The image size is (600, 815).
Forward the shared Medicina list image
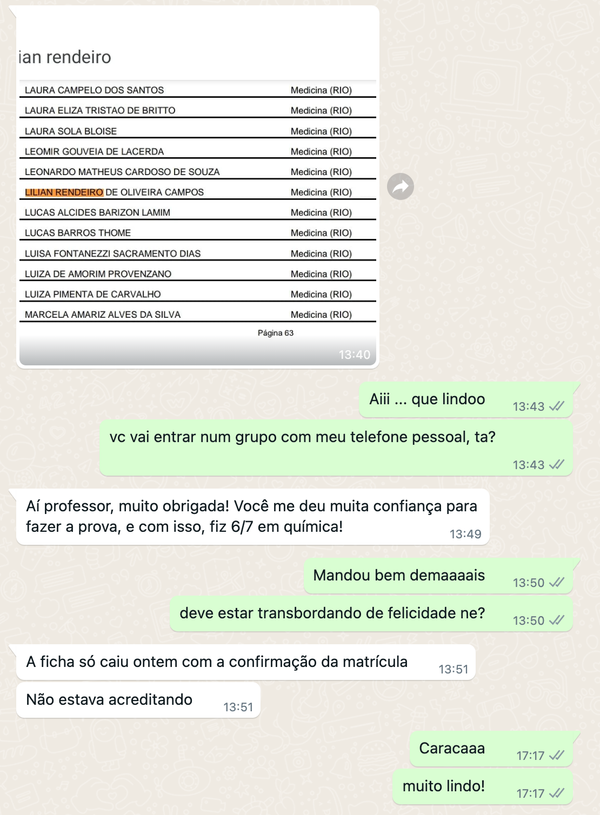(x=400, y=186)
